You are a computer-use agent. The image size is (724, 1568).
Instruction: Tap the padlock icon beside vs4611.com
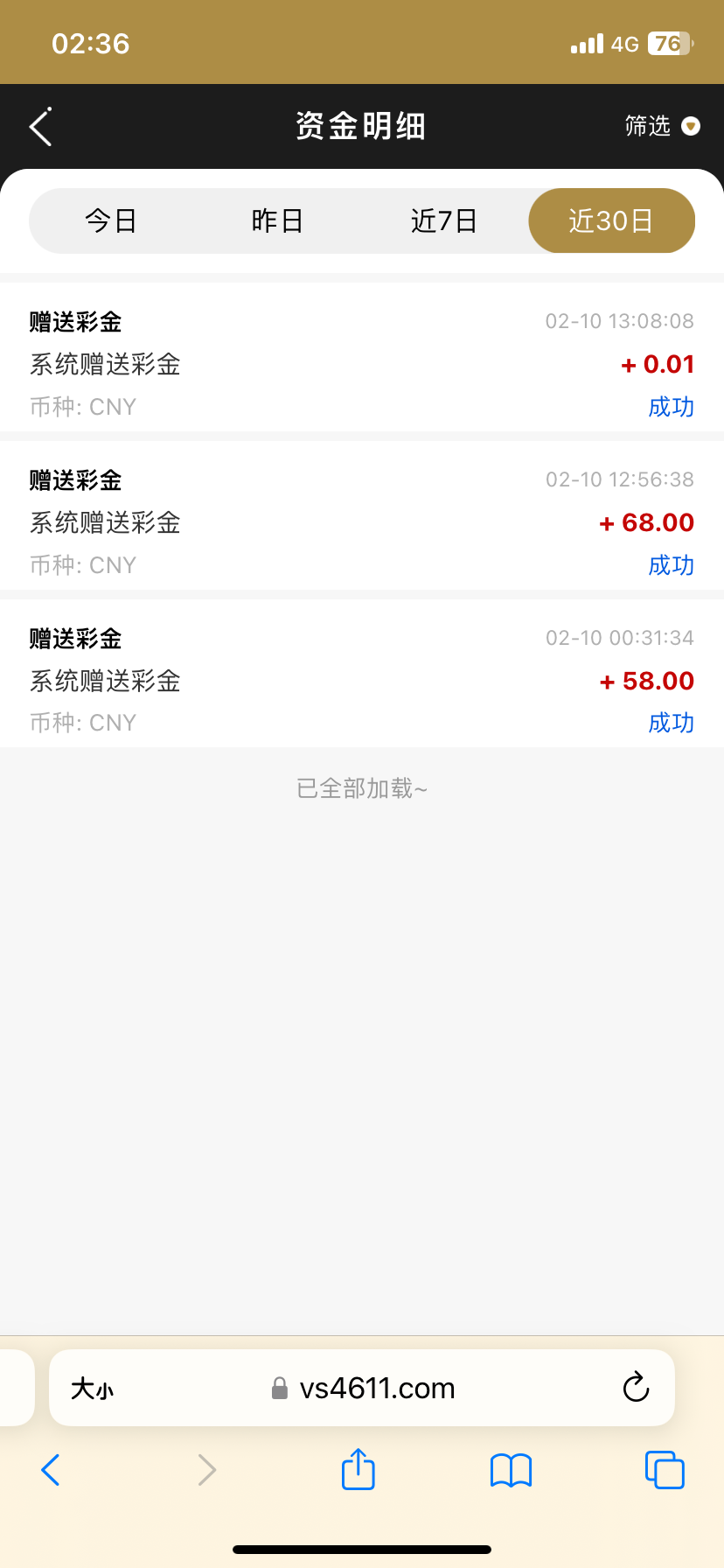[x=280, y=1388]
